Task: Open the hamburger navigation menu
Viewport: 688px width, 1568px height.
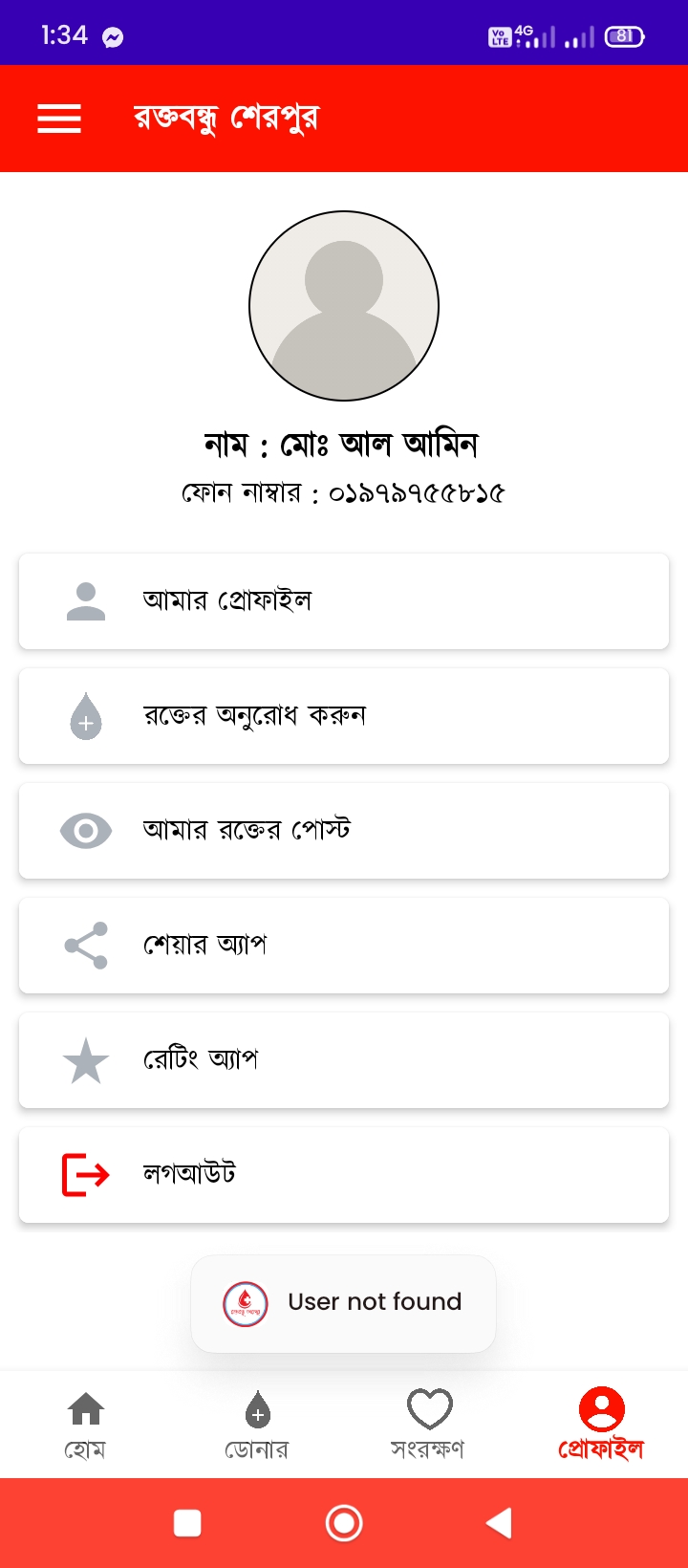Action: pos(58,118)
